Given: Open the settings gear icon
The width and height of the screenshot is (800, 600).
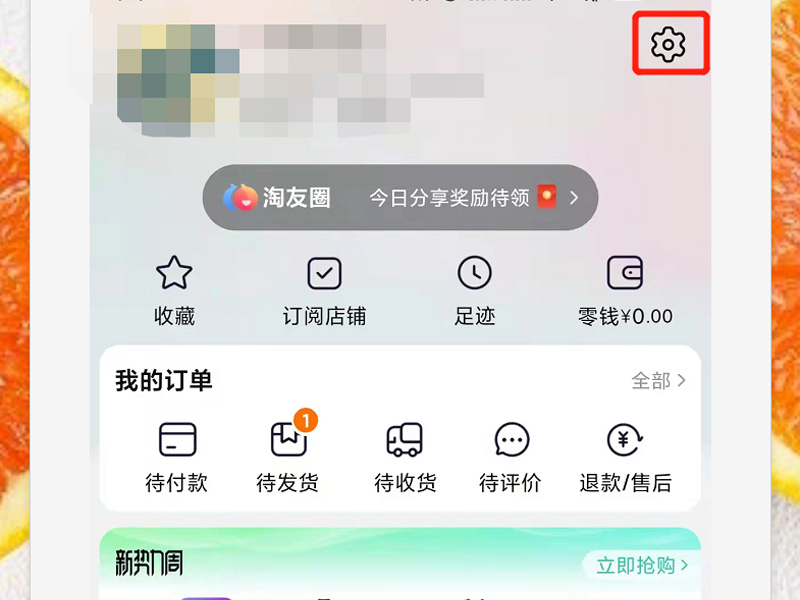Looking at the screenshot, I should 668,44.
